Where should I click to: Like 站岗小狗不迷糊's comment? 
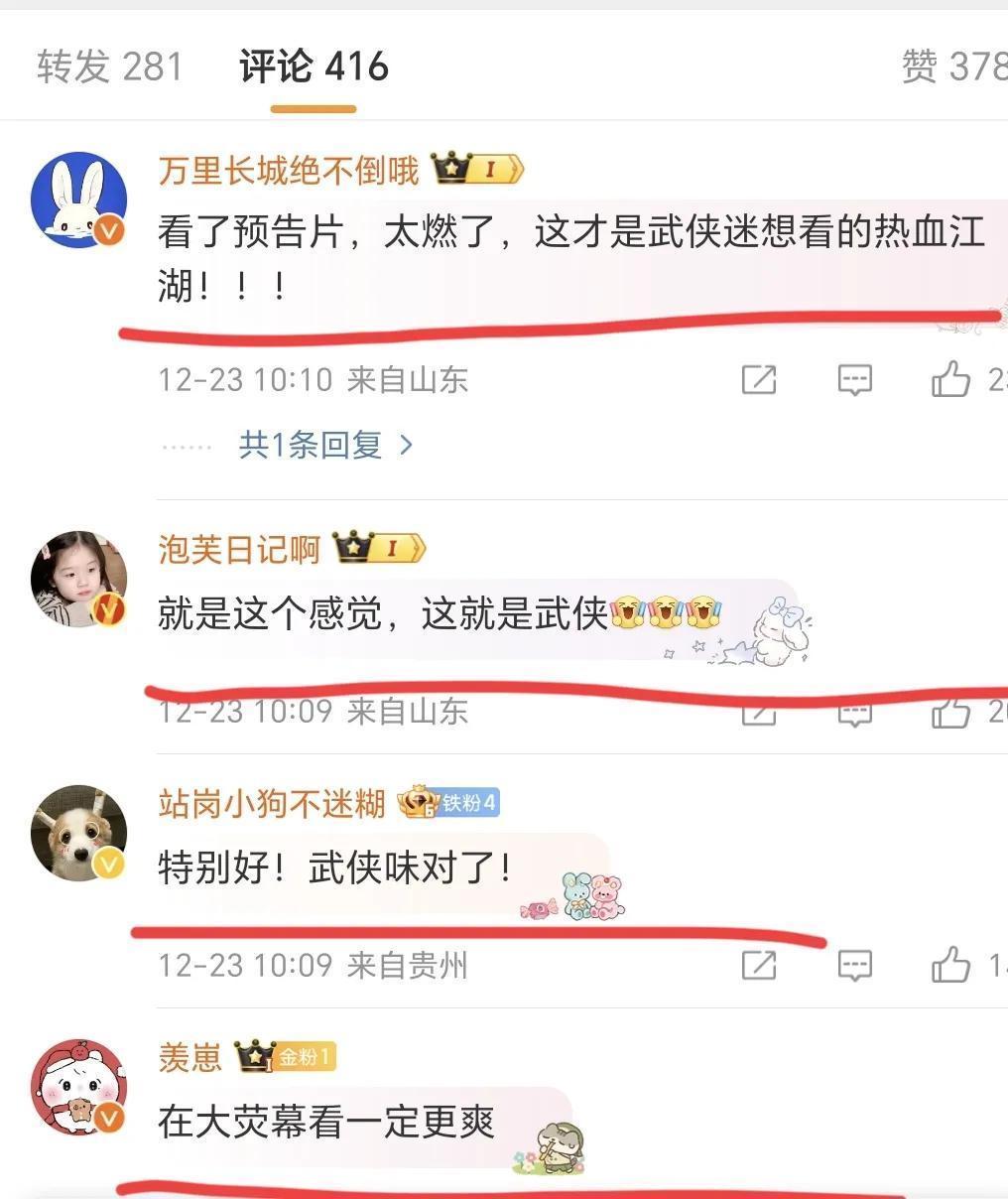pyautogui.click(x=950, y=965)
